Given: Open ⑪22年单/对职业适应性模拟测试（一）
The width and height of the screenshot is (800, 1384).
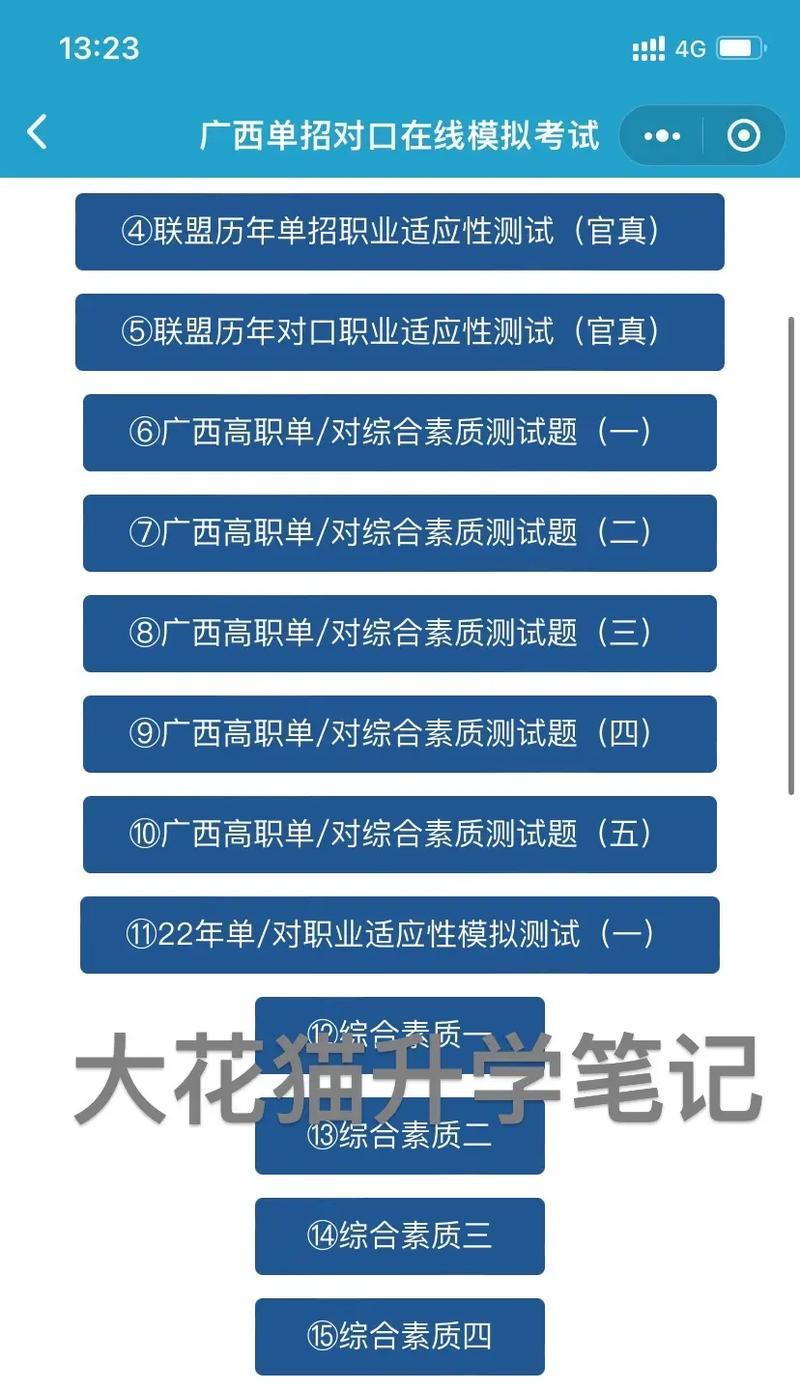Looking at the screenshot, I should point(399,935).
